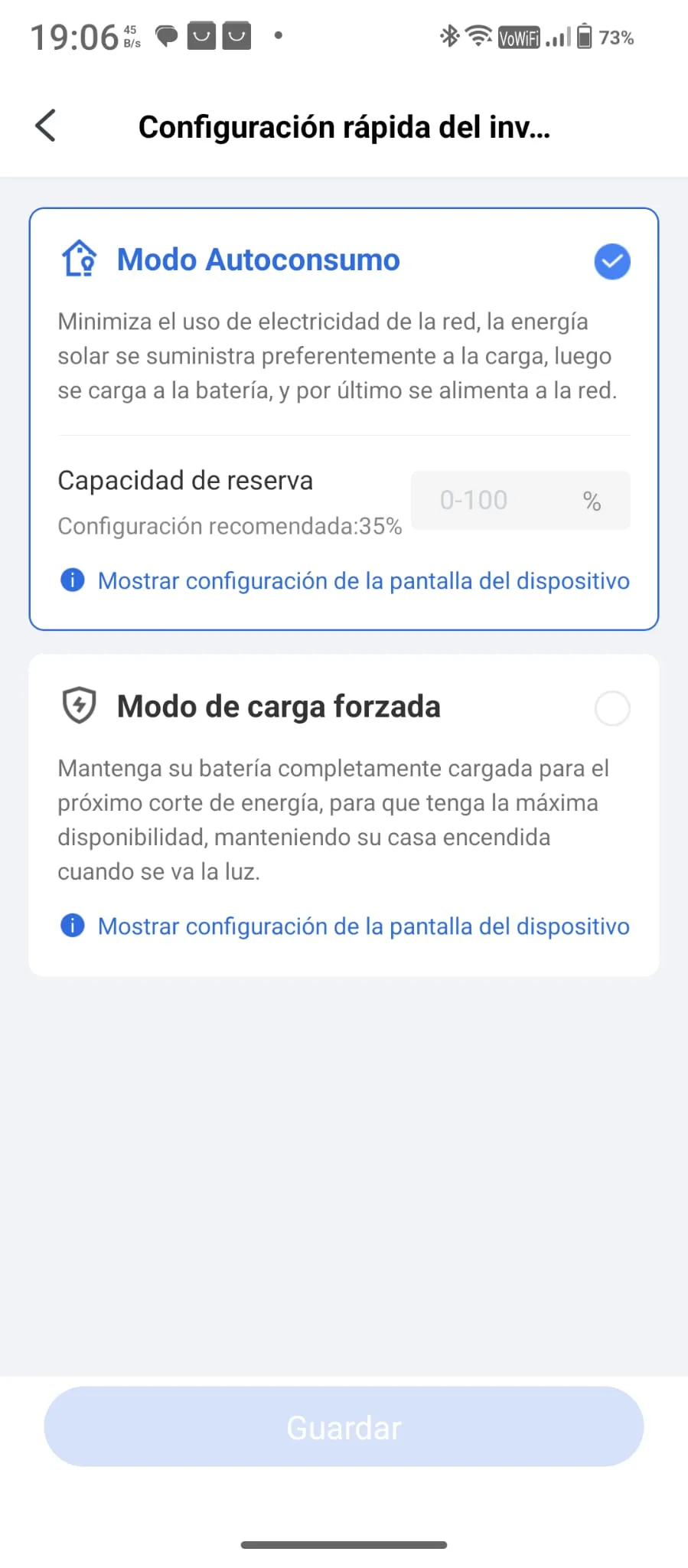This screenshot has height=1568, width=688.
Task: Select the Modo Autoconsumo option
Action: (611, 262)
